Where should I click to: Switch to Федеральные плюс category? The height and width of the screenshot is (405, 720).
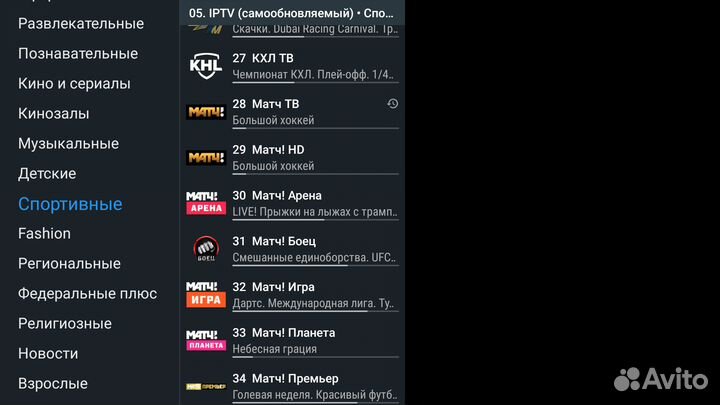click(87, 293)
